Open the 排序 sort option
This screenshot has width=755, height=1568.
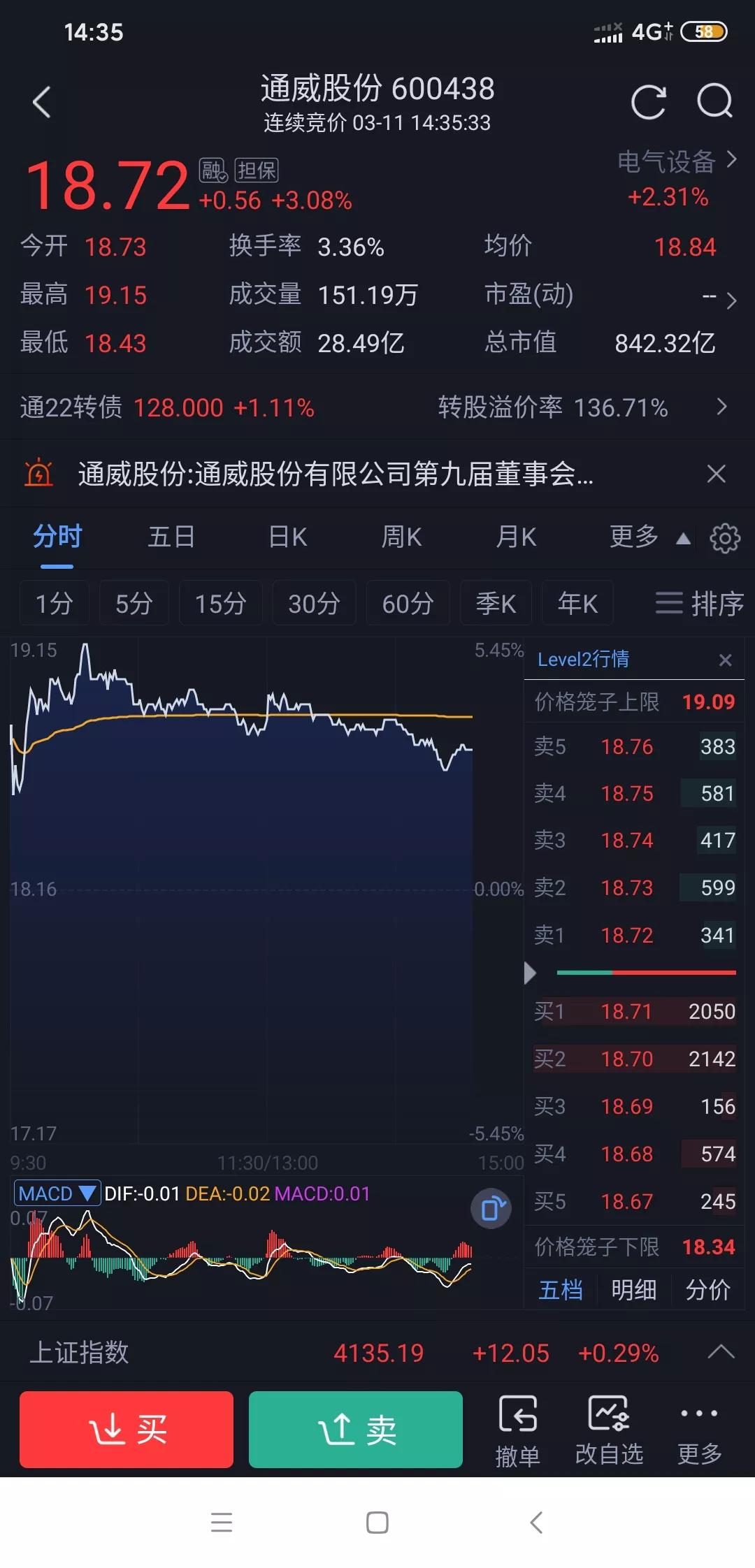click(699, 603)
